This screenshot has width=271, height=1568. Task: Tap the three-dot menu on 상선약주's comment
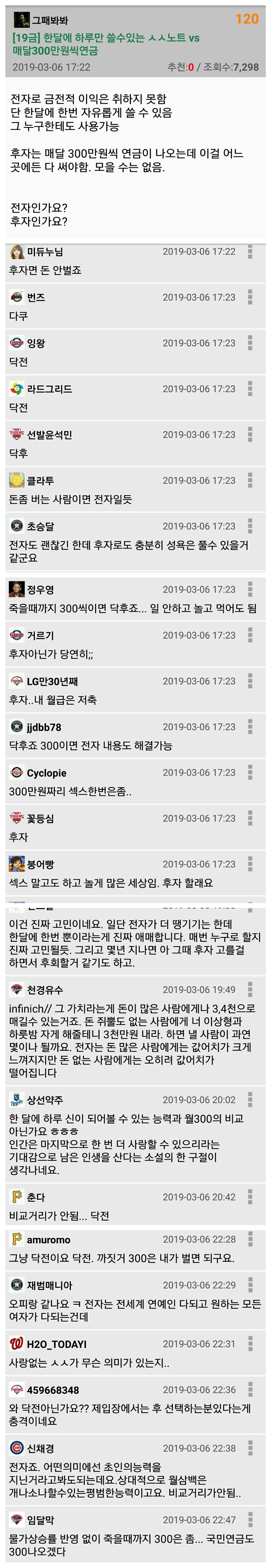pos(250,1100)
